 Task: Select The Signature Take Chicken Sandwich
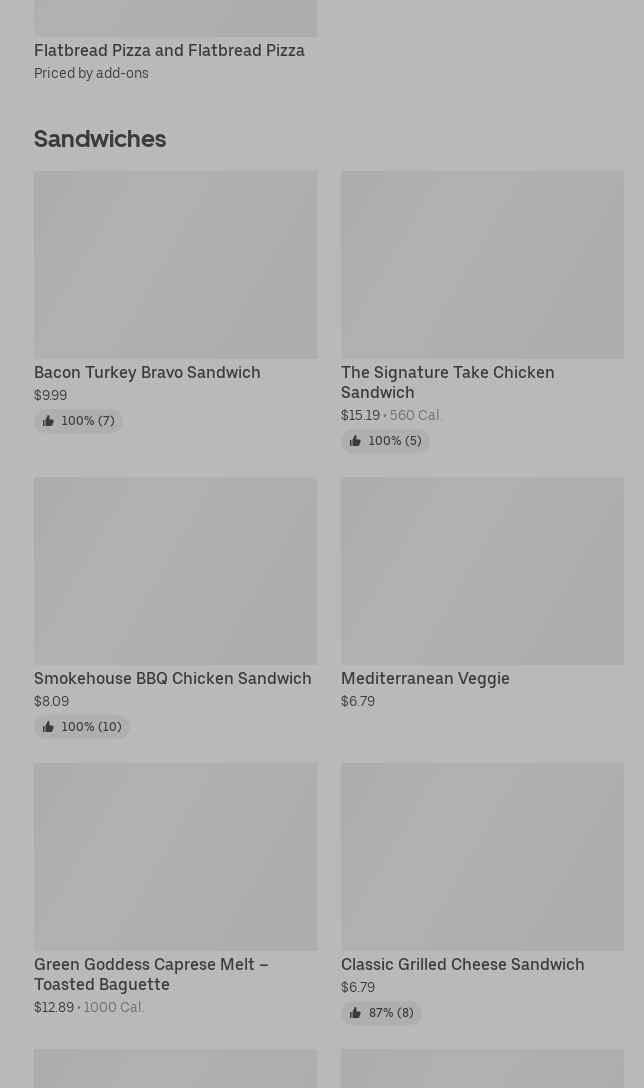pyautogui.click(x=482, y=312)
